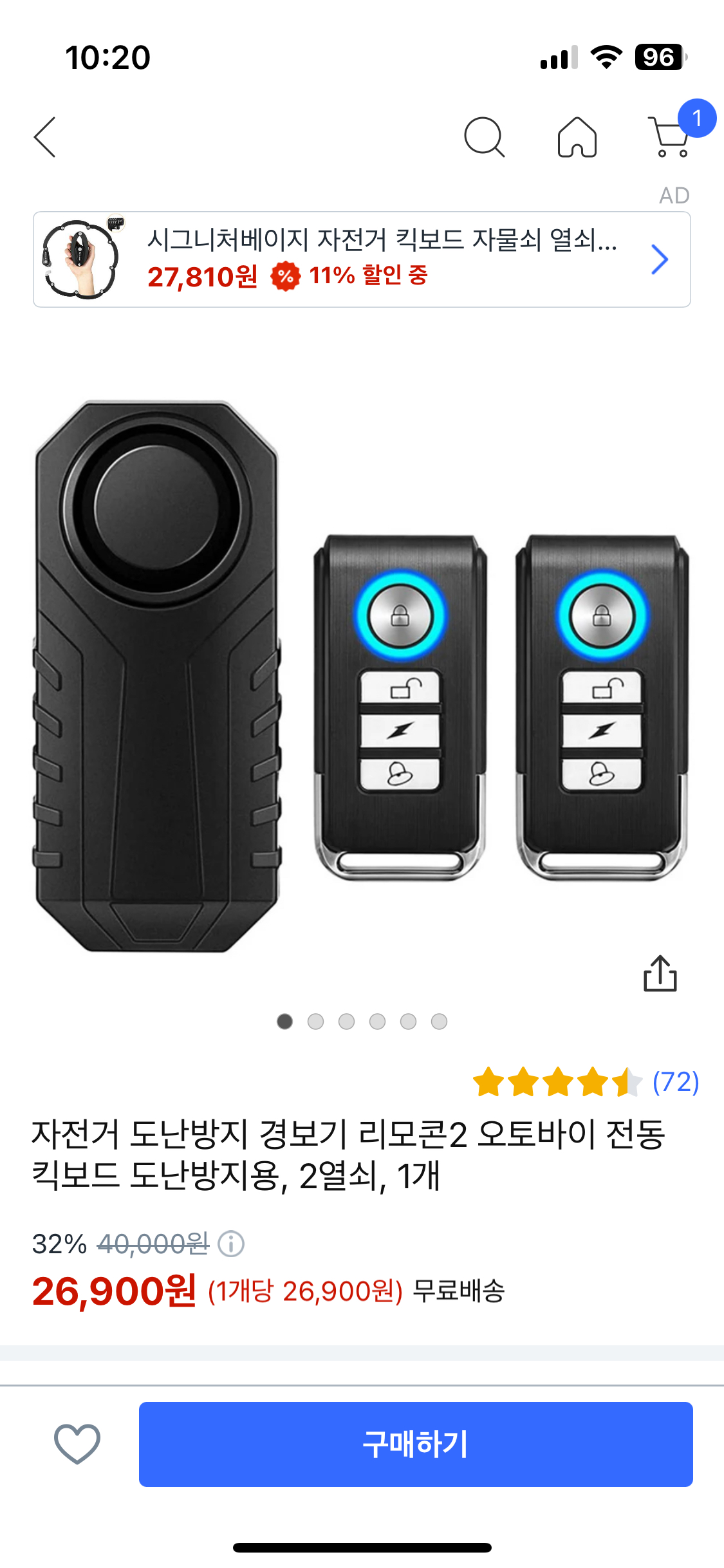Add this product to wishlist with heart
The height and width of the screenshot is (1568, 724).
(x=77, y=1444)
